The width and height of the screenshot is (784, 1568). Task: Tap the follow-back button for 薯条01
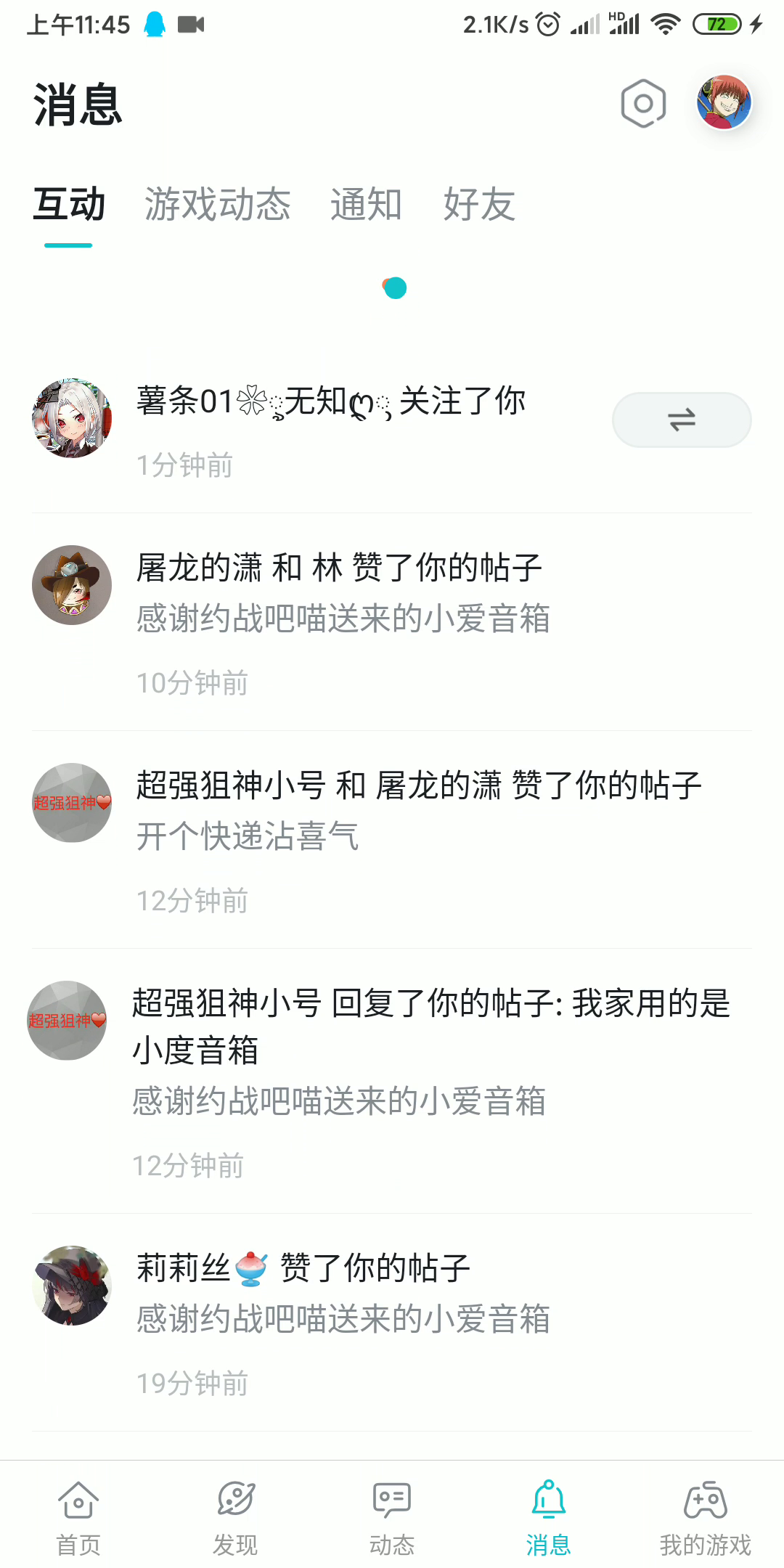pos(682,420)
